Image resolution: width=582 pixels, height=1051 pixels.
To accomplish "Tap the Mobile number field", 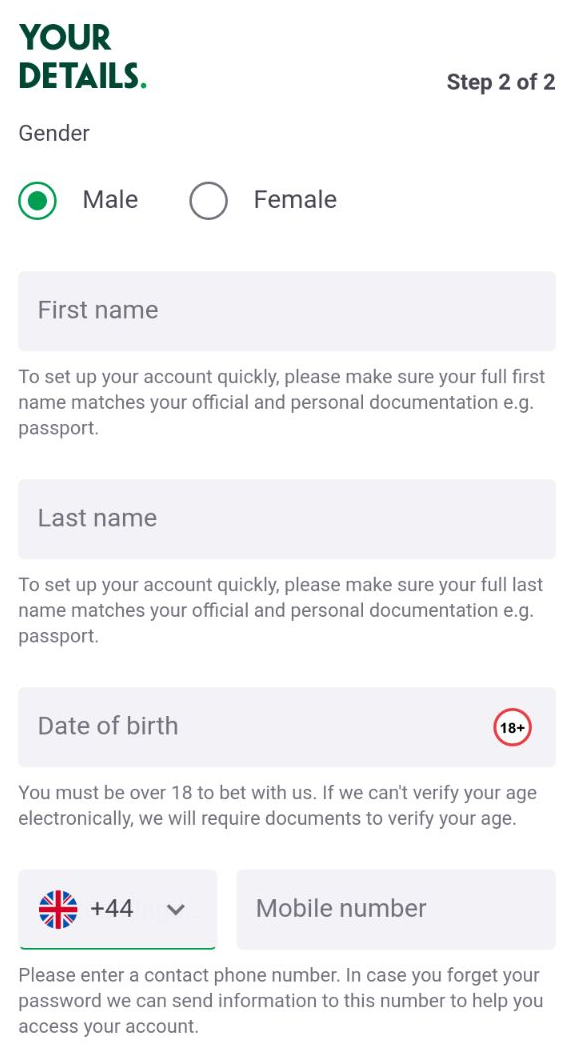I will pos(396,910).
